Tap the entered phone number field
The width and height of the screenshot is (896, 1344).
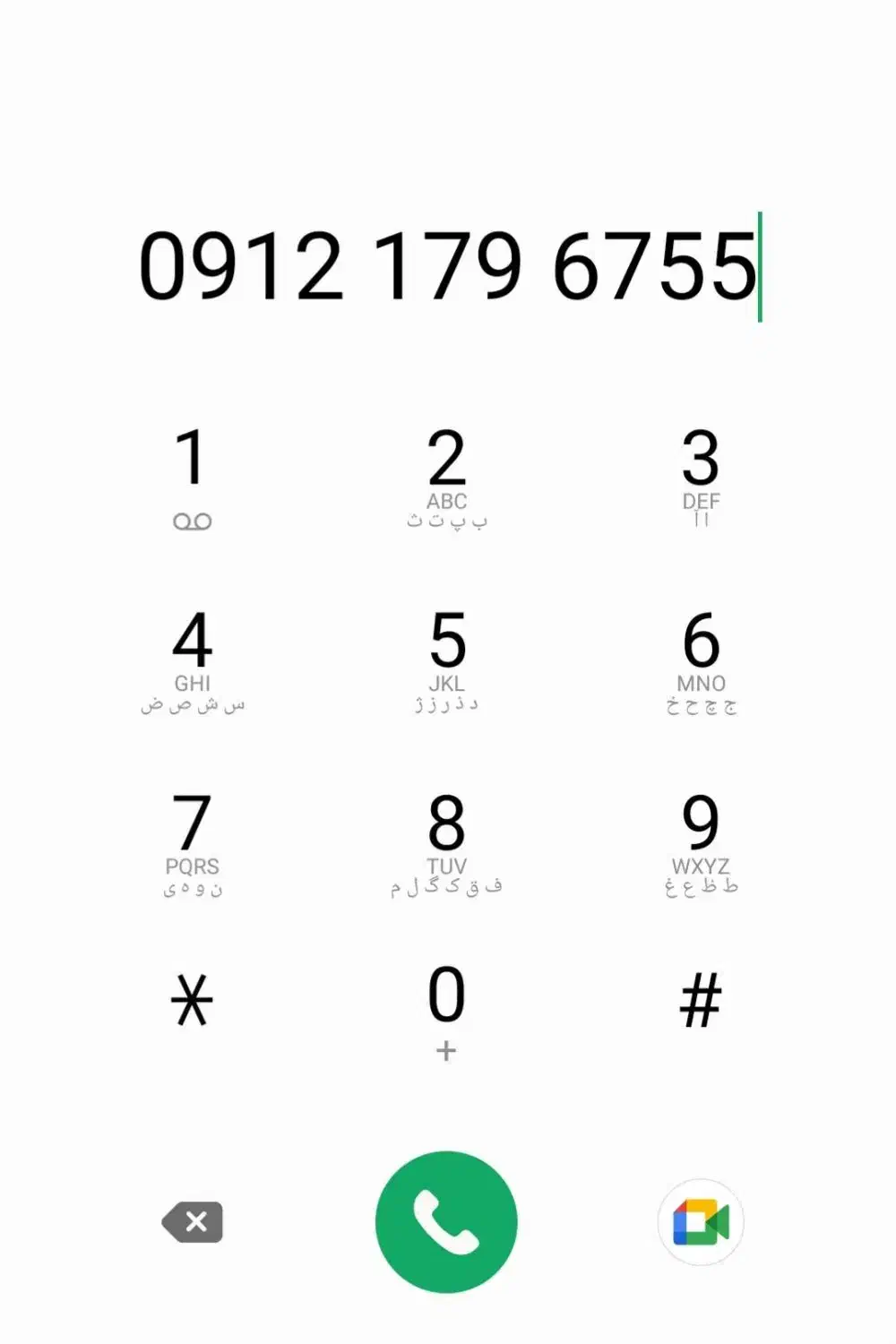pos(448,267)
